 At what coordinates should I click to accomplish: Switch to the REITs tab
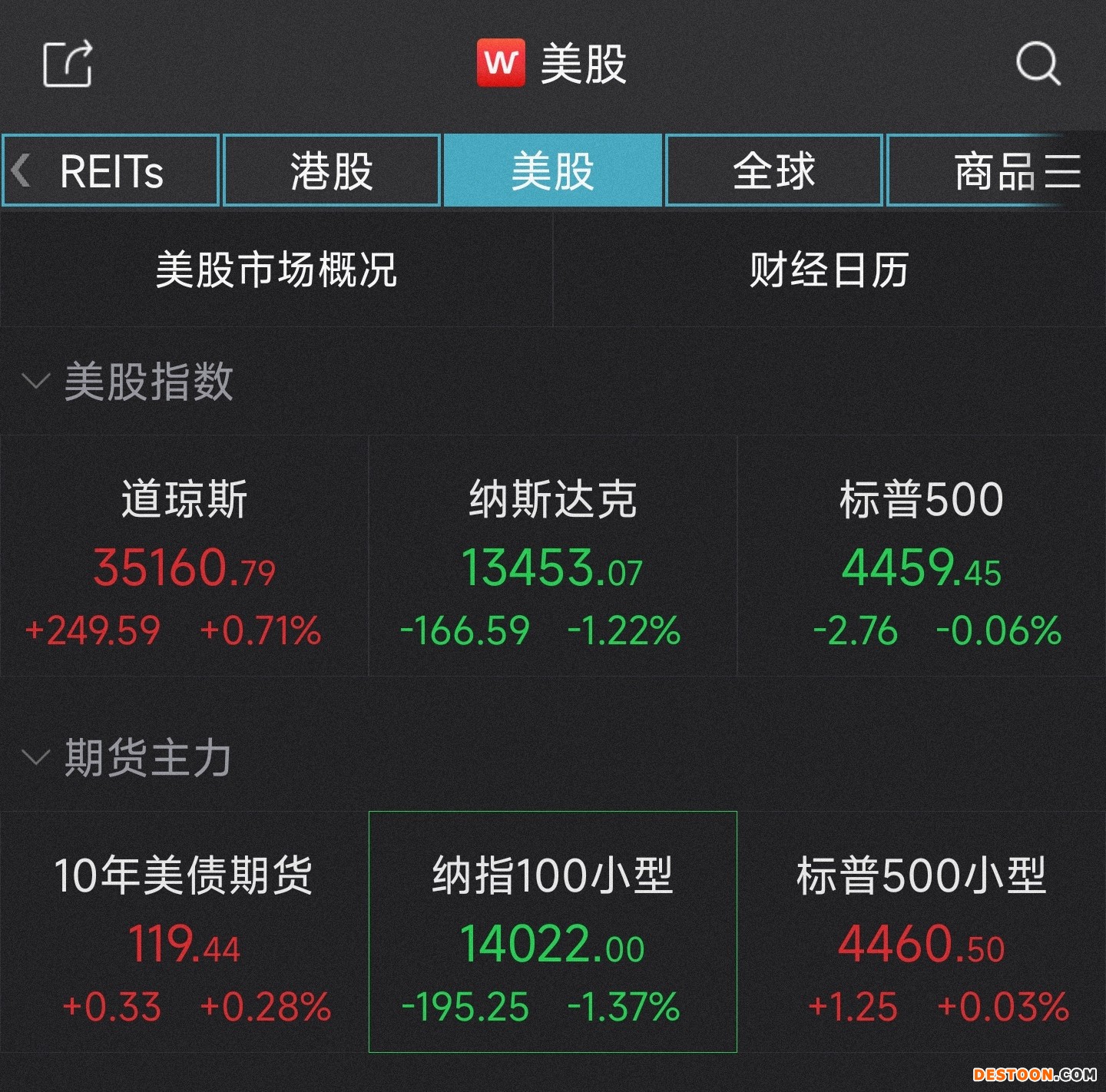[x=111, y=170]
